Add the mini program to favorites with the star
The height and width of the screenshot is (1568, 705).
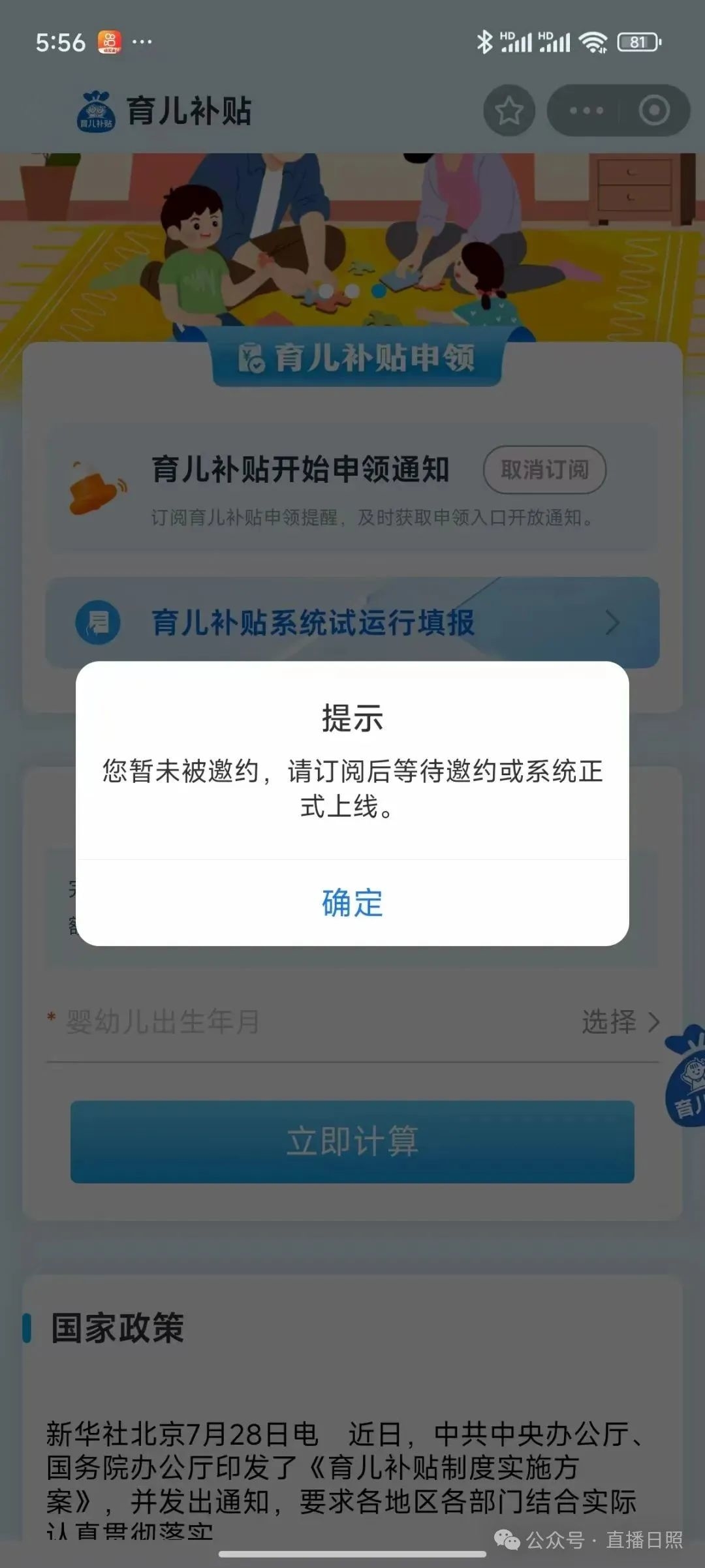pyautogui.click(x=509, y=110)
